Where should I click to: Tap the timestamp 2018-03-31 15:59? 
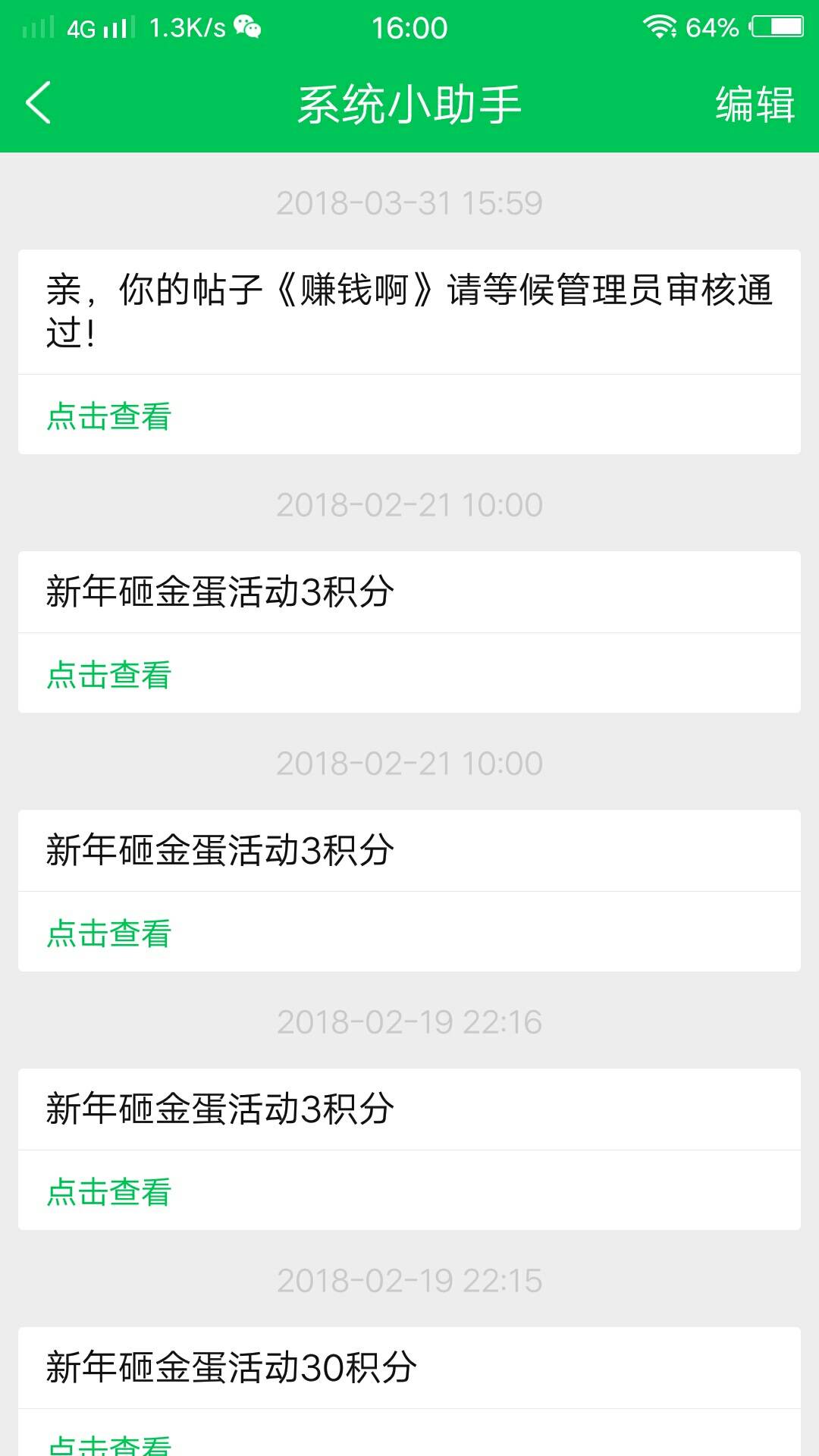tap(409, 202)
